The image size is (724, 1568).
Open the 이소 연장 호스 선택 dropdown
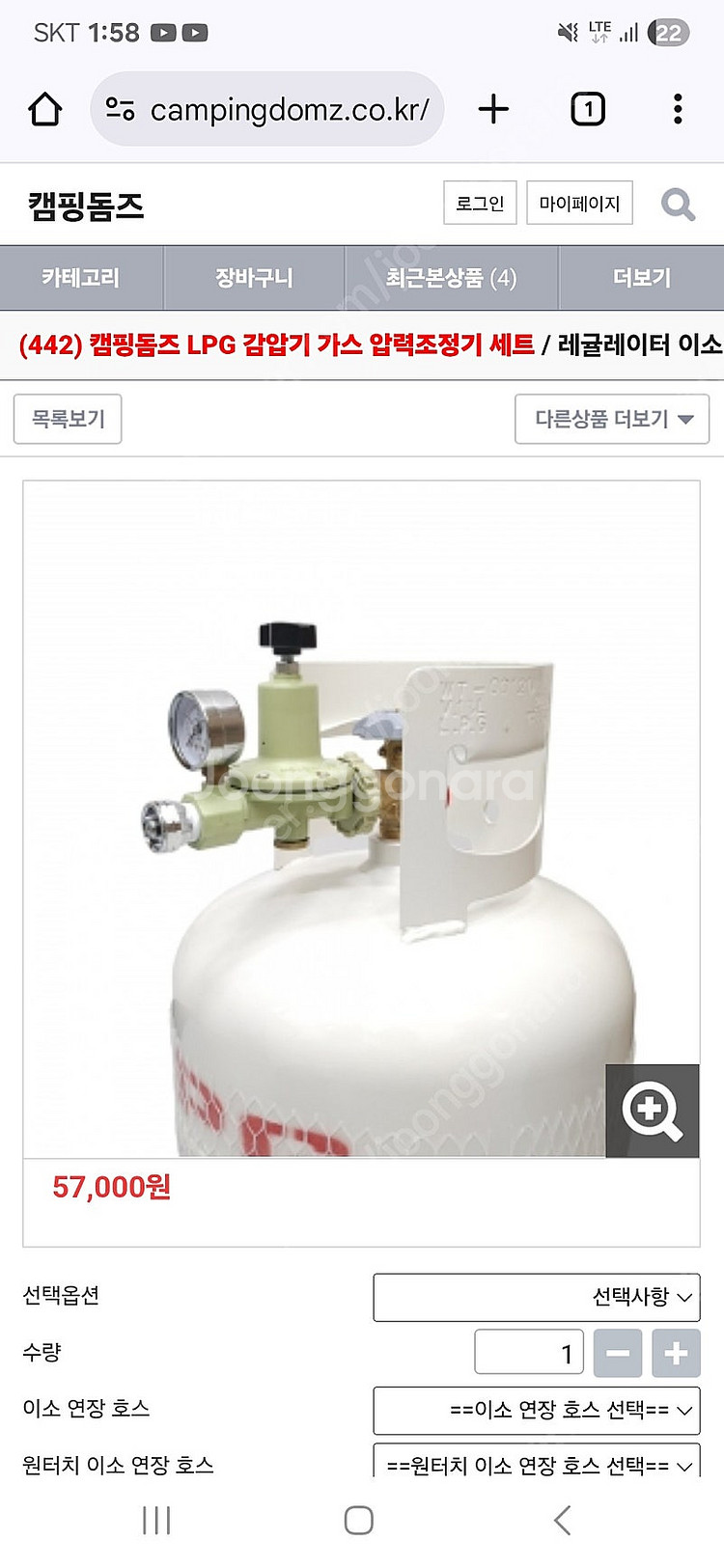pos(537,1410)
